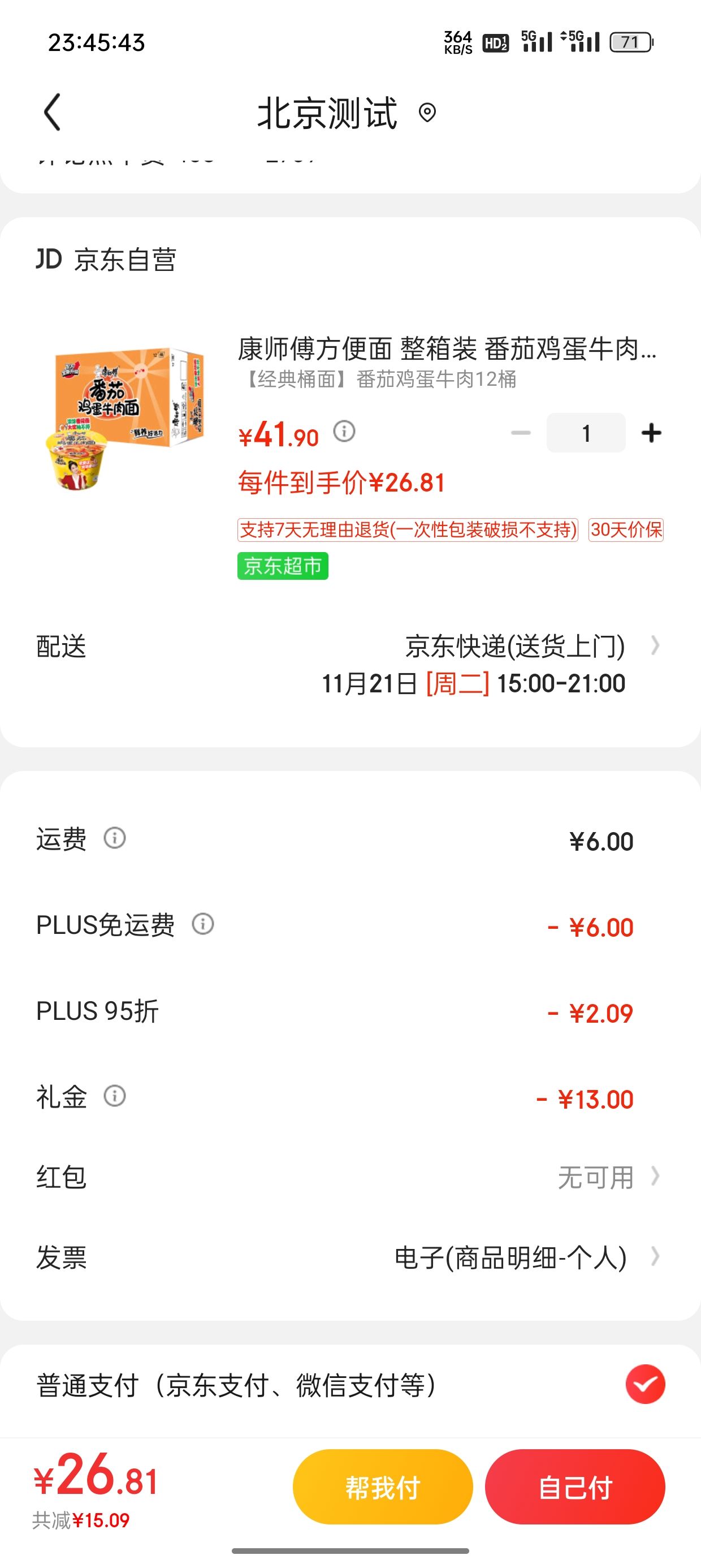Show the 礼金 info tooltip
The image size is (701, 1568).
pos(114,1096)
